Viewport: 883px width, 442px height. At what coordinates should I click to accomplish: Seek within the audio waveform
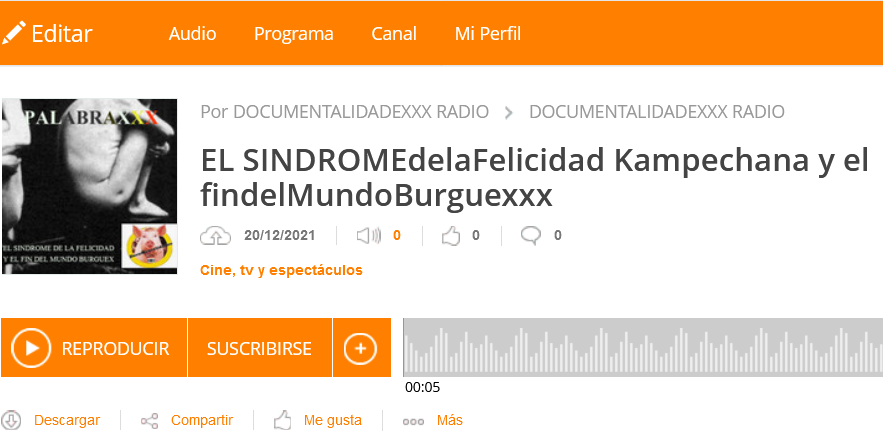click(x=642, y=348)
